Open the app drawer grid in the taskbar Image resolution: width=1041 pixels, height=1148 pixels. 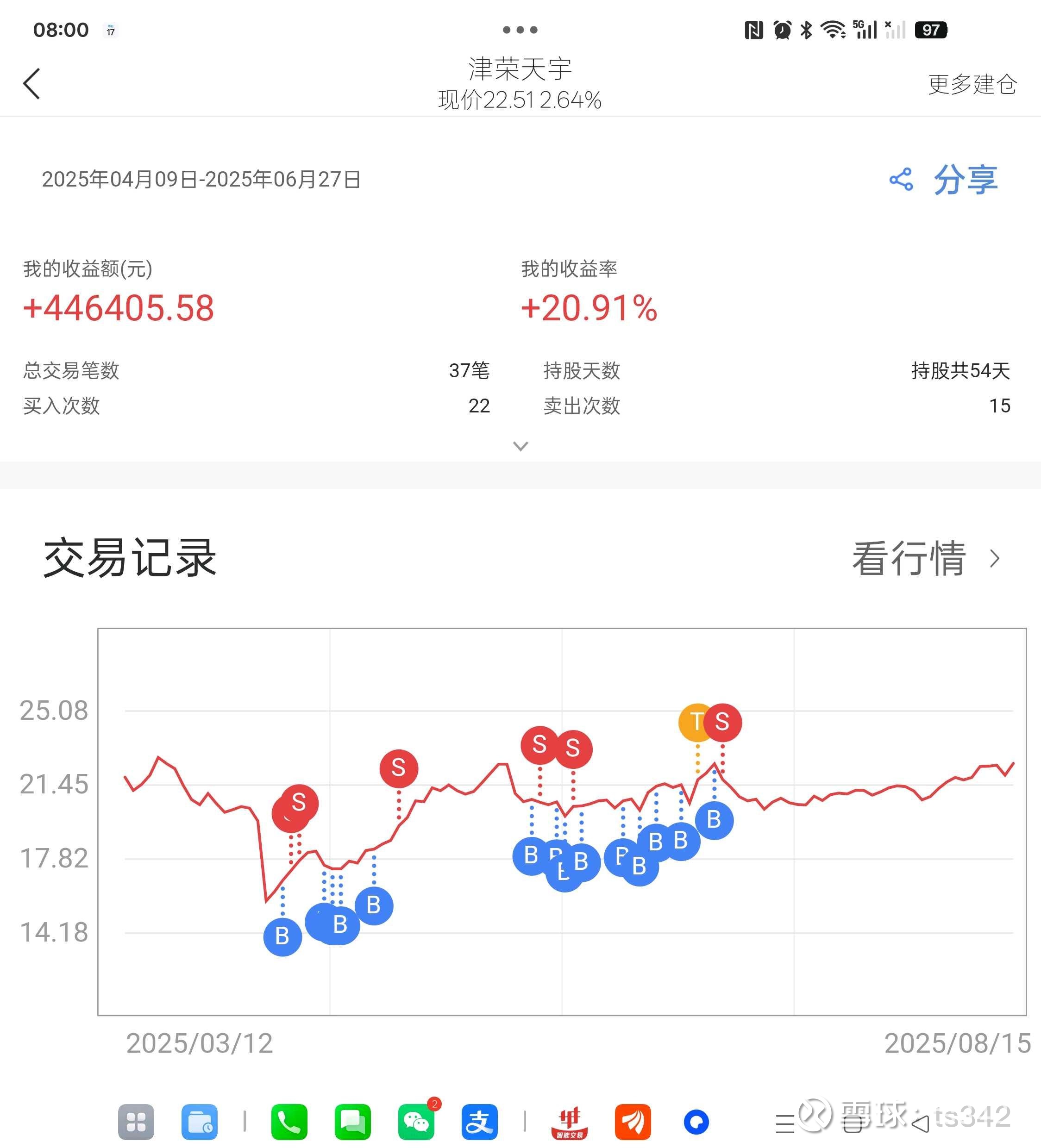(x=136, y=1122)
